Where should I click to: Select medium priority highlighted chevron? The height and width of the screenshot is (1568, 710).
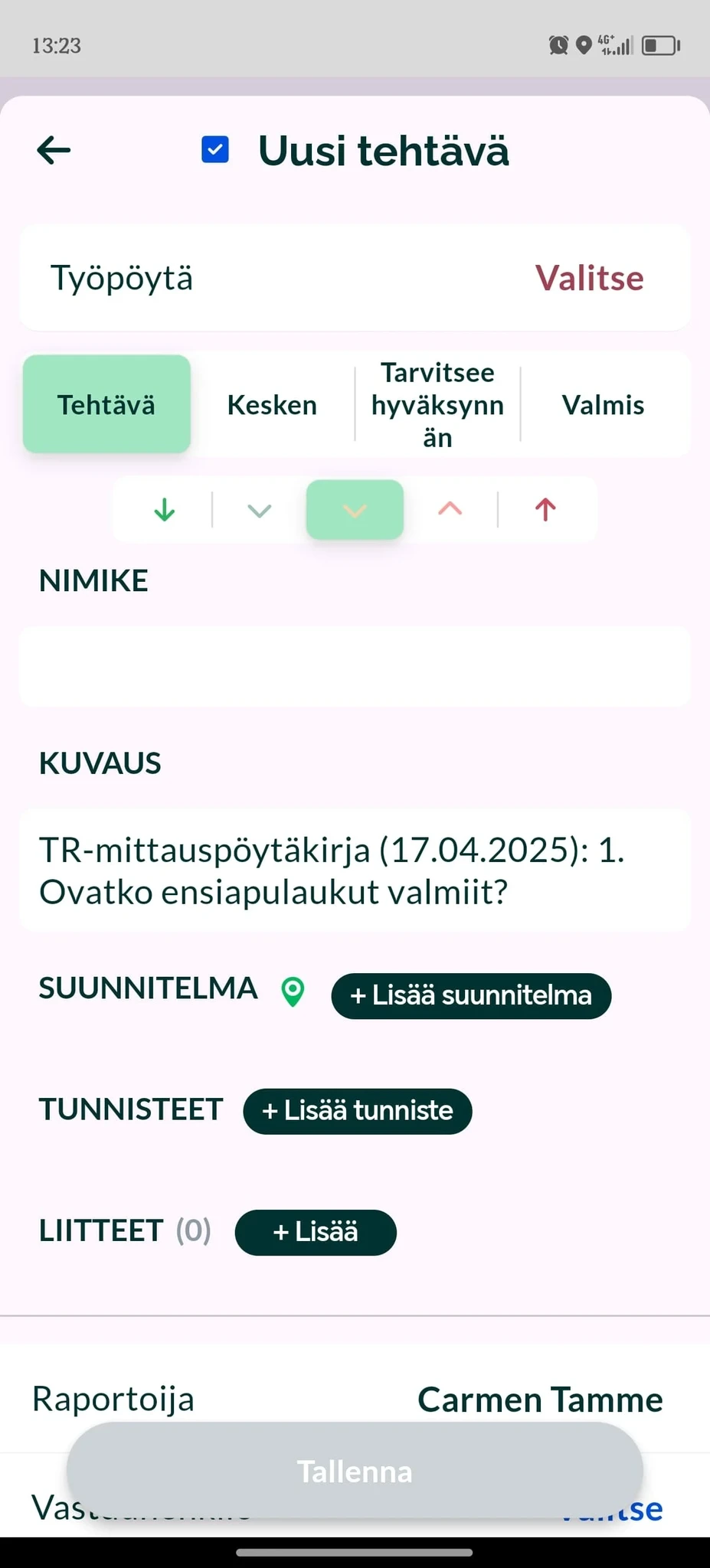355,510
